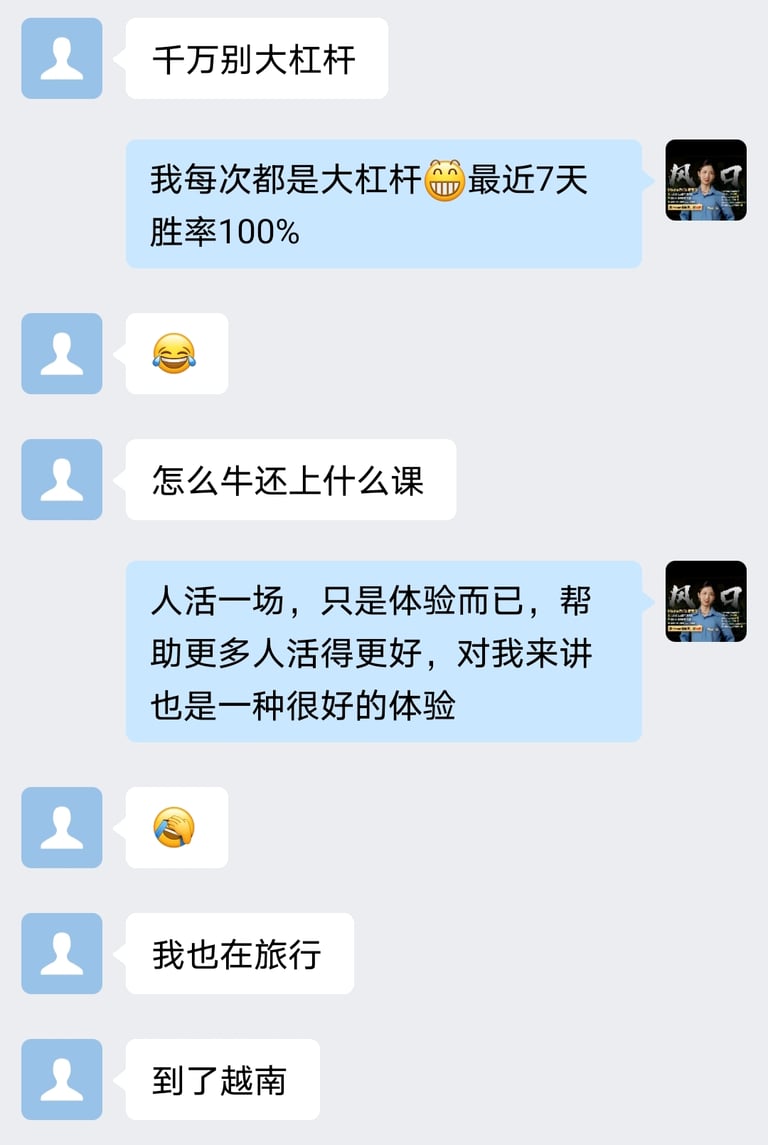Open avatar next to 我也在旅行 message
Viewport: 768px width, 1145px height.
(62, 953)
